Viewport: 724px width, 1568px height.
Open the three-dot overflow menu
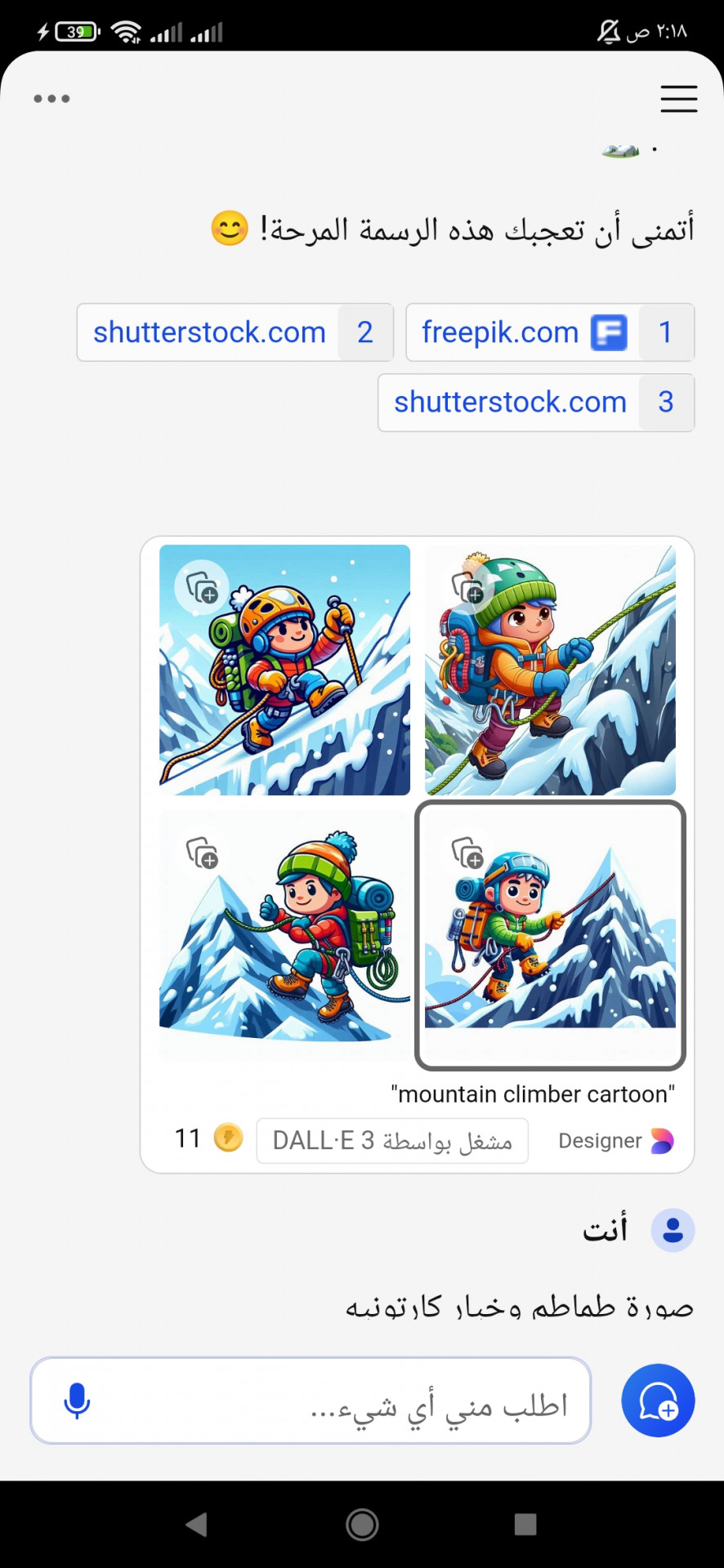[x=51, y=99]
